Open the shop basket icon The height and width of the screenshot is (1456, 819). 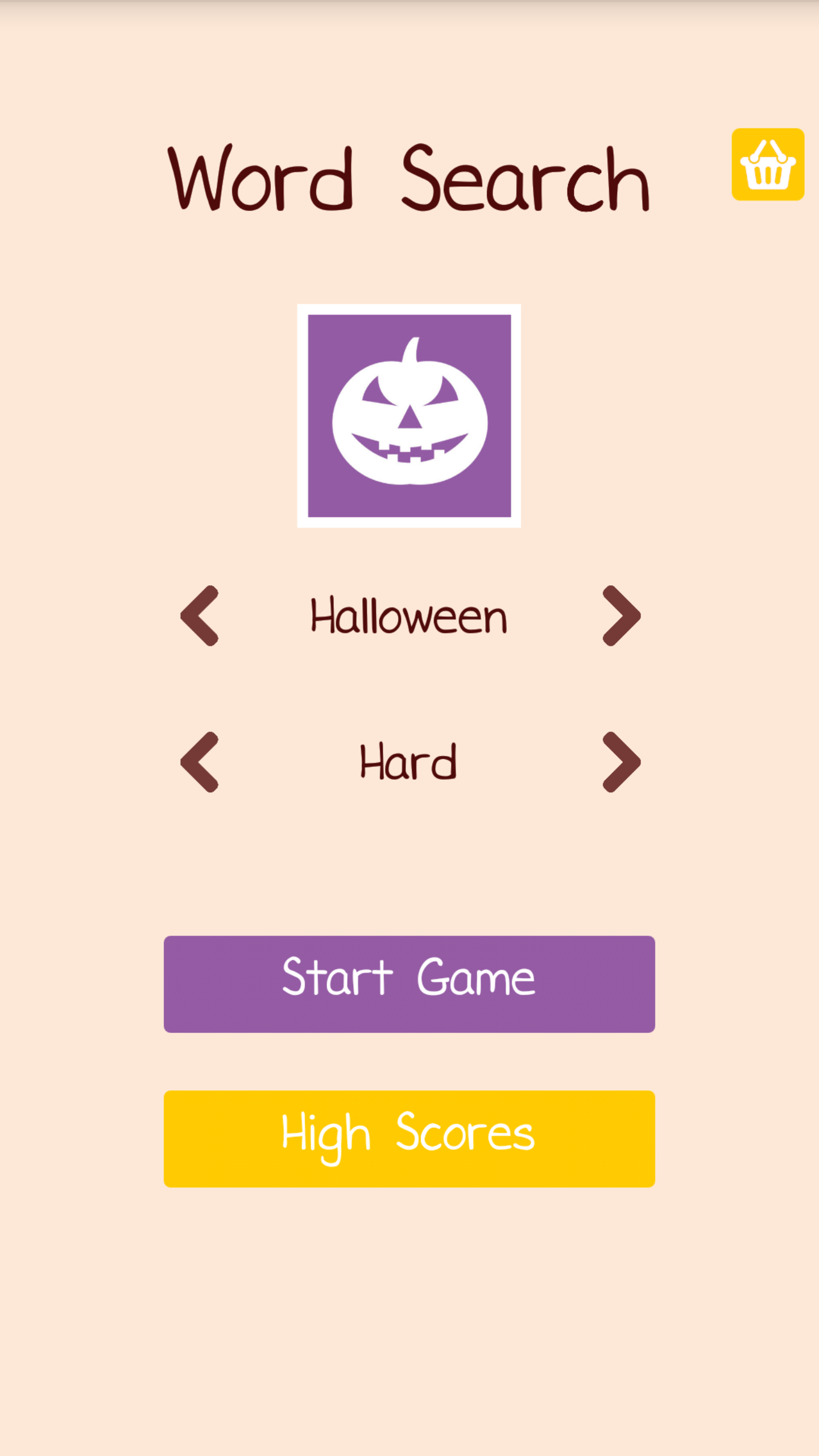tap(767, 164)
